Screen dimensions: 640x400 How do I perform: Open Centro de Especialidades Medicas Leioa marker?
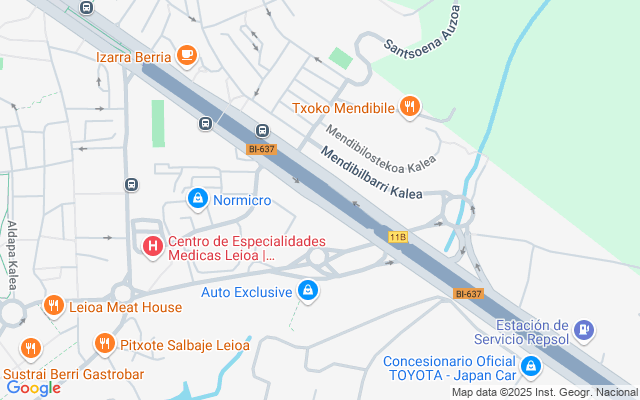coord(153,244)
